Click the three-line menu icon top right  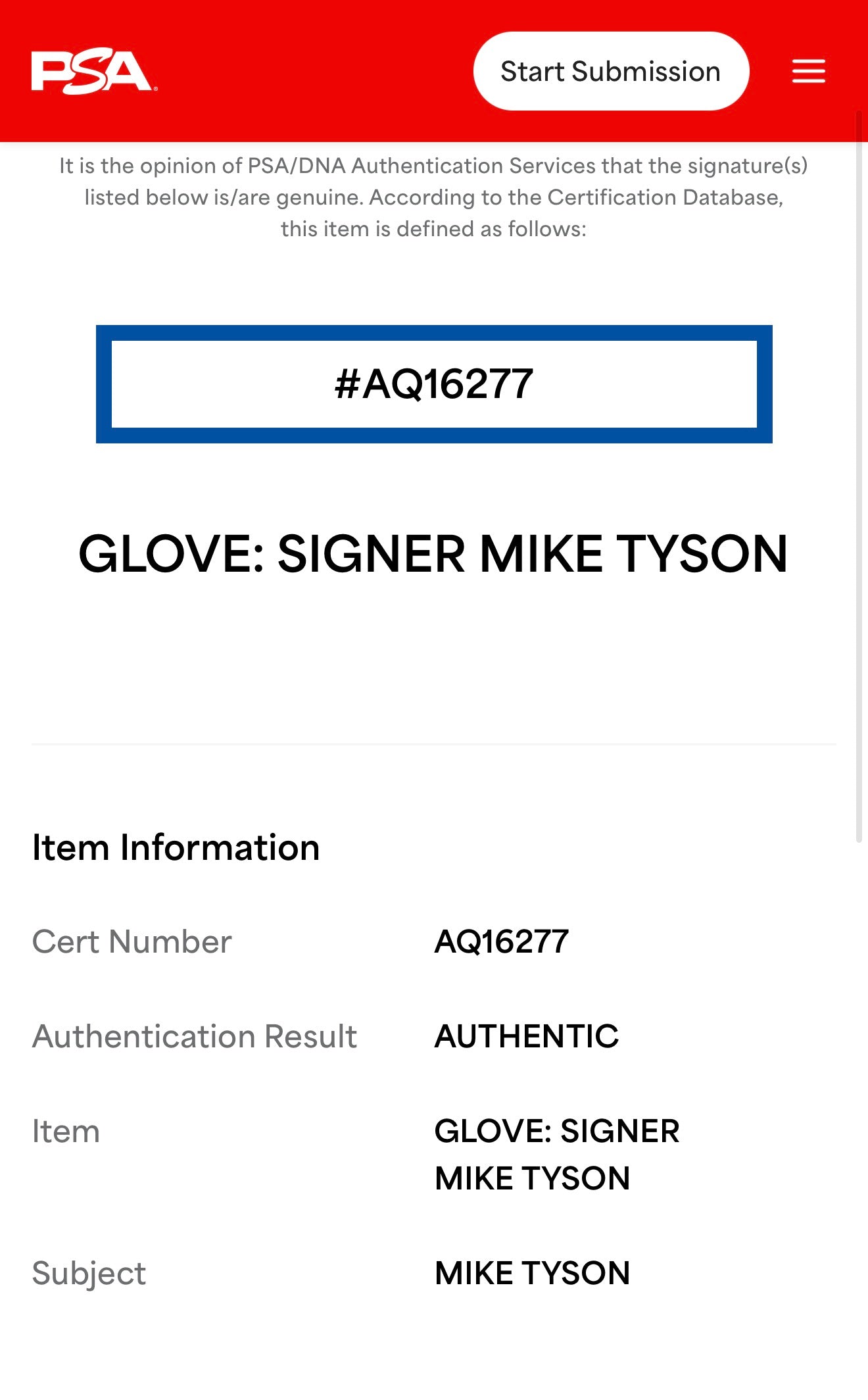[808, 70]
